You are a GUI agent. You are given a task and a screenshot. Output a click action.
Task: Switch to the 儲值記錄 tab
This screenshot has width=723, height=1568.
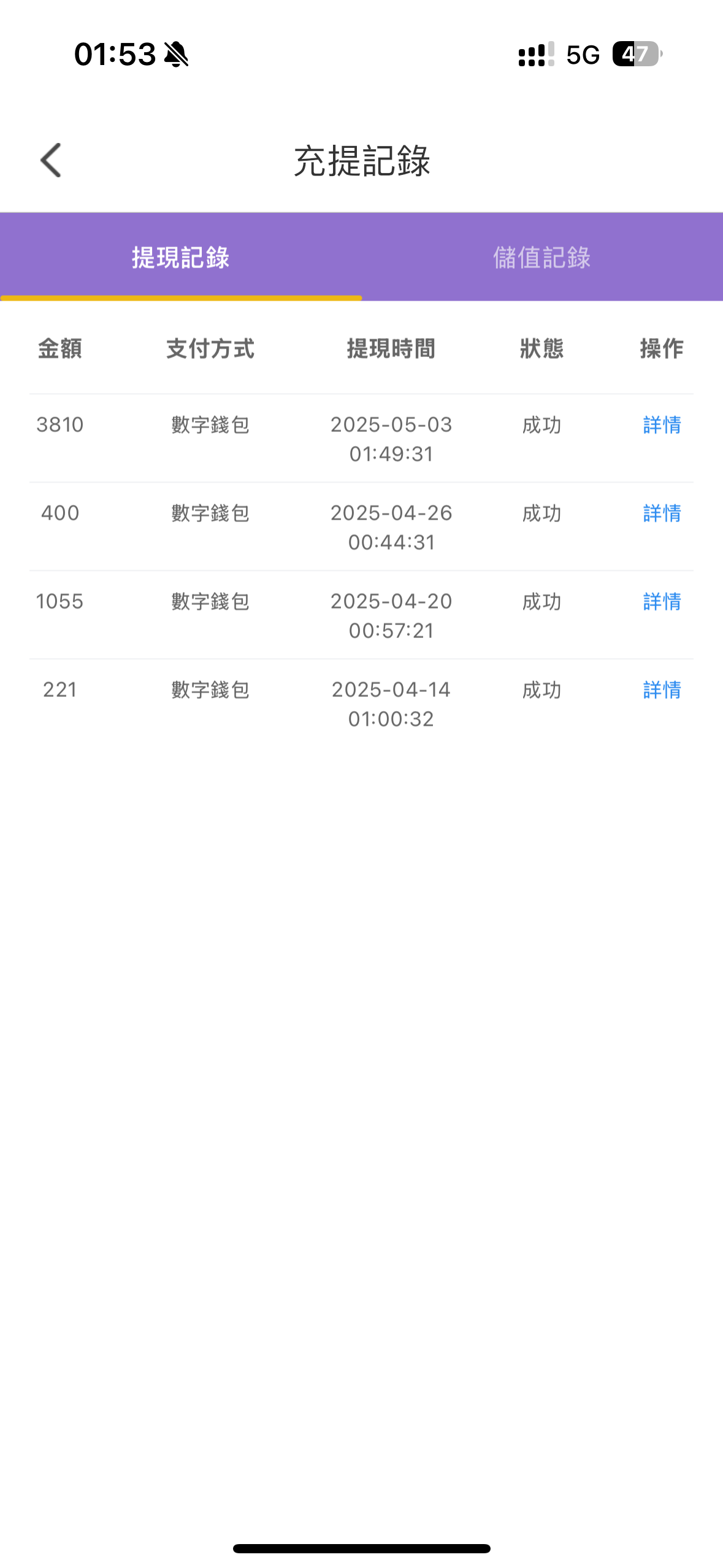(x=541, y=258)
